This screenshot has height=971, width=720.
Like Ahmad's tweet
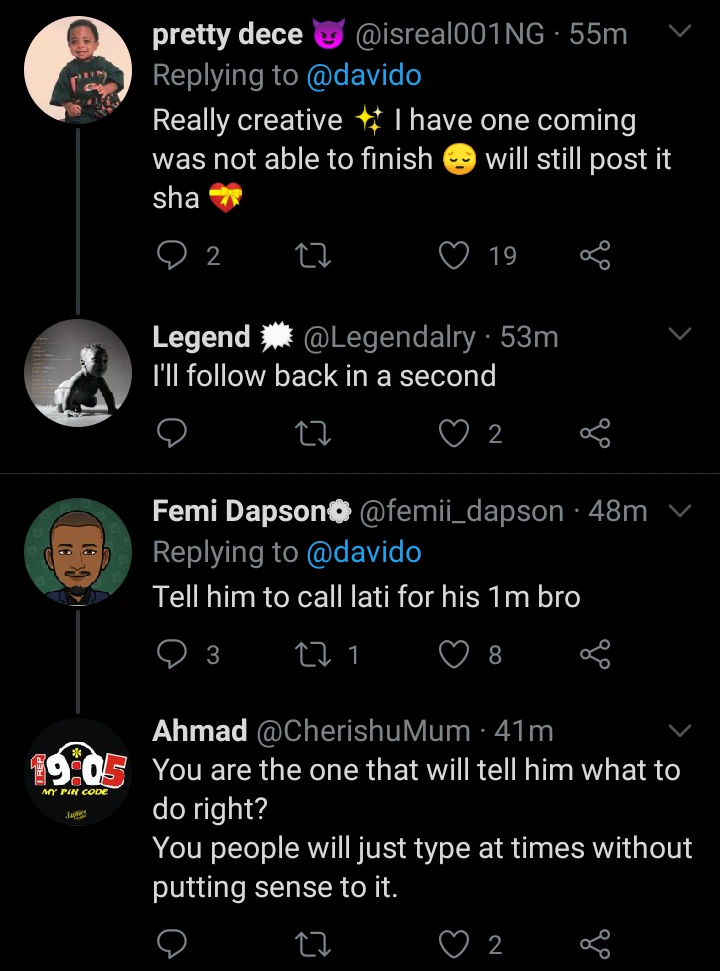click(455, 943)
